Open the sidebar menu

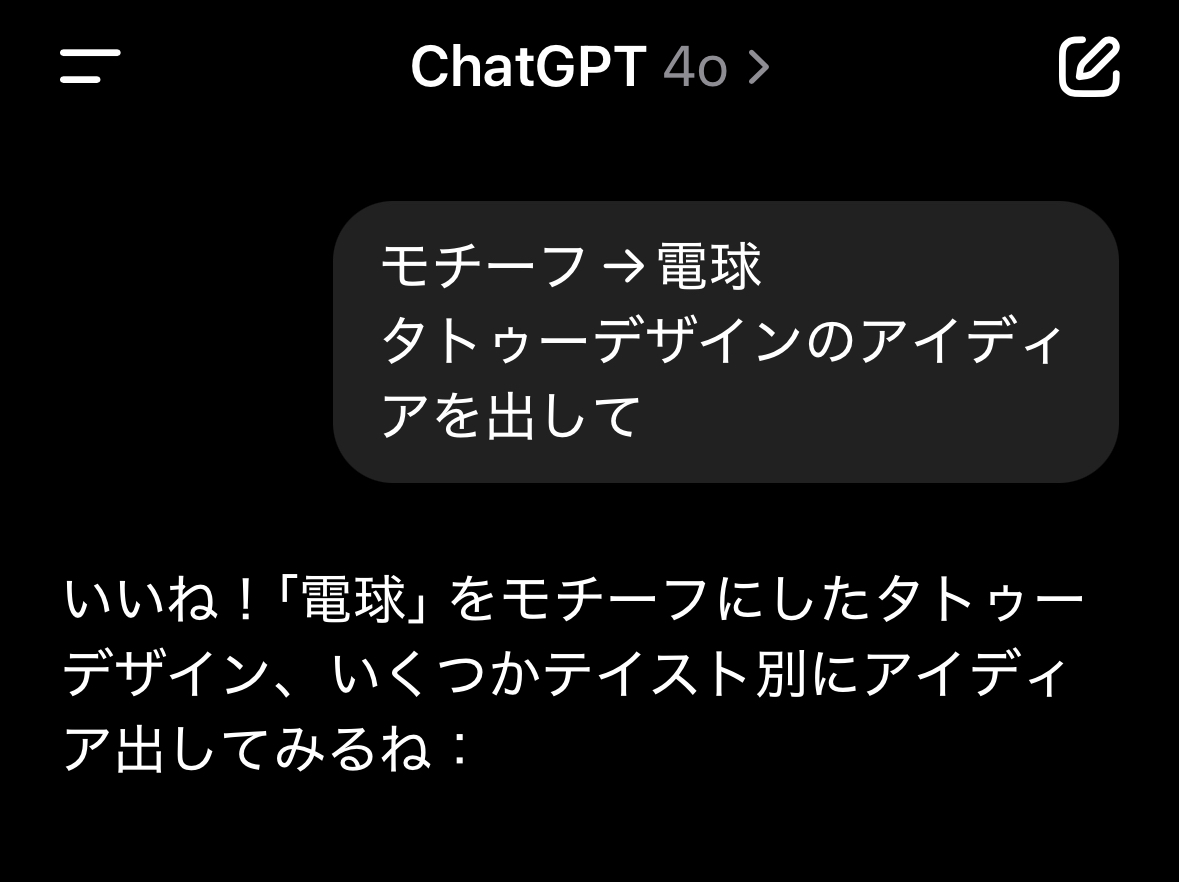pyautogui.click(x=90, y=66)
